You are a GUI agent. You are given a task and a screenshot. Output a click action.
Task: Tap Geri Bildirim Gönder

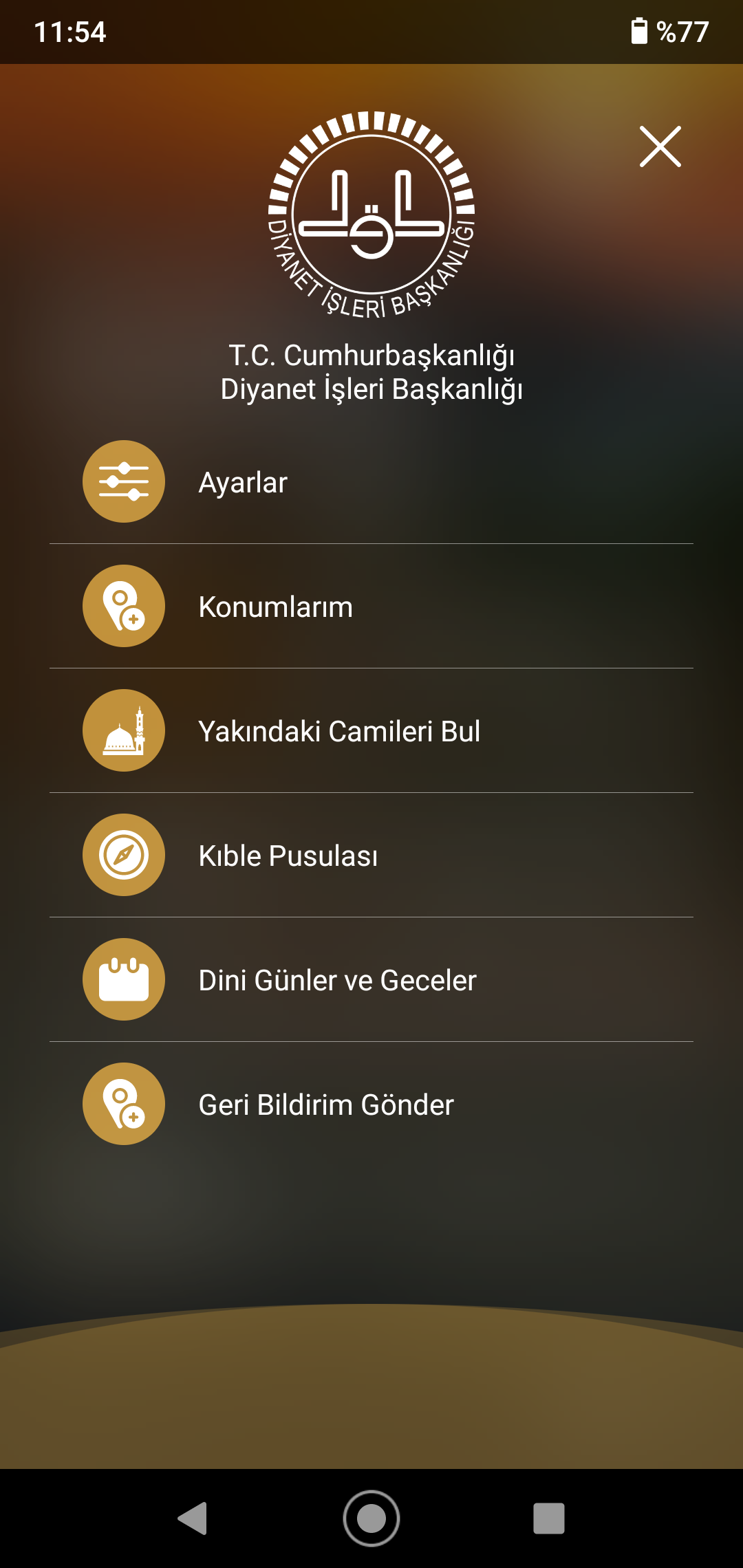pyautogui.click(x=371, y=1104)
